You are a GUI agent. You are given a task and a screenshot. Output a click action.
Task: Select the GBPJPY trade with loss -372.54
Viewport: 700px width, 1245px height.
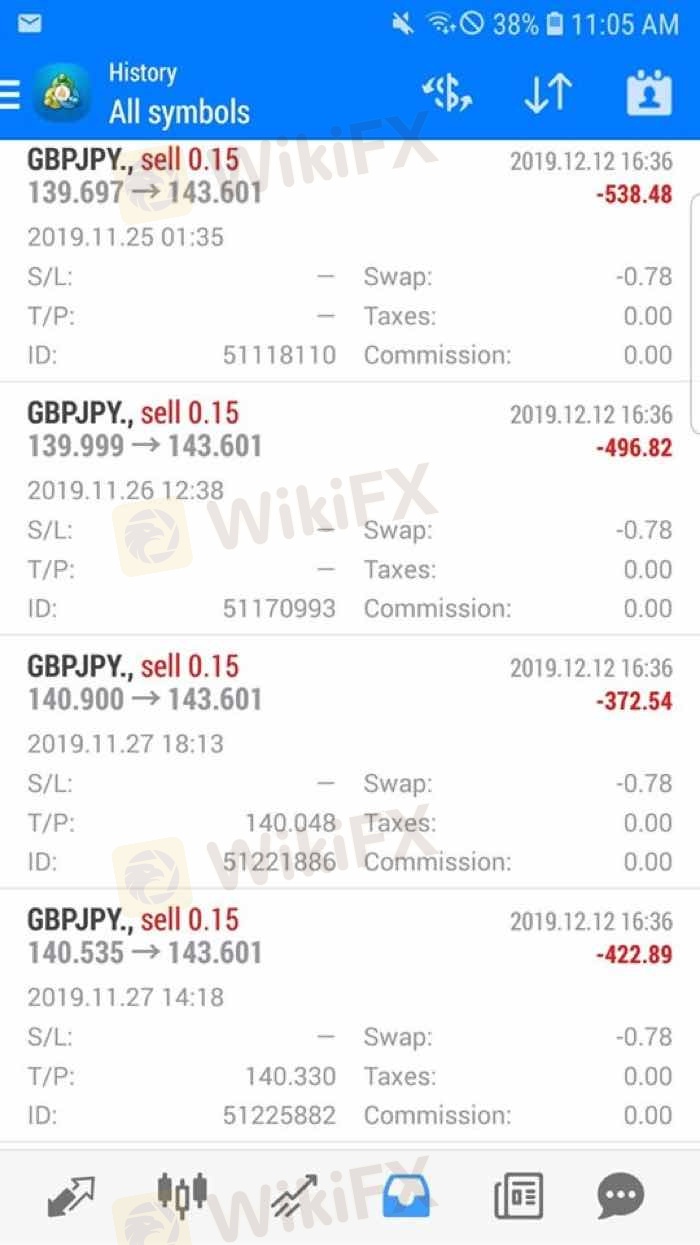click(x=350, y=760)
